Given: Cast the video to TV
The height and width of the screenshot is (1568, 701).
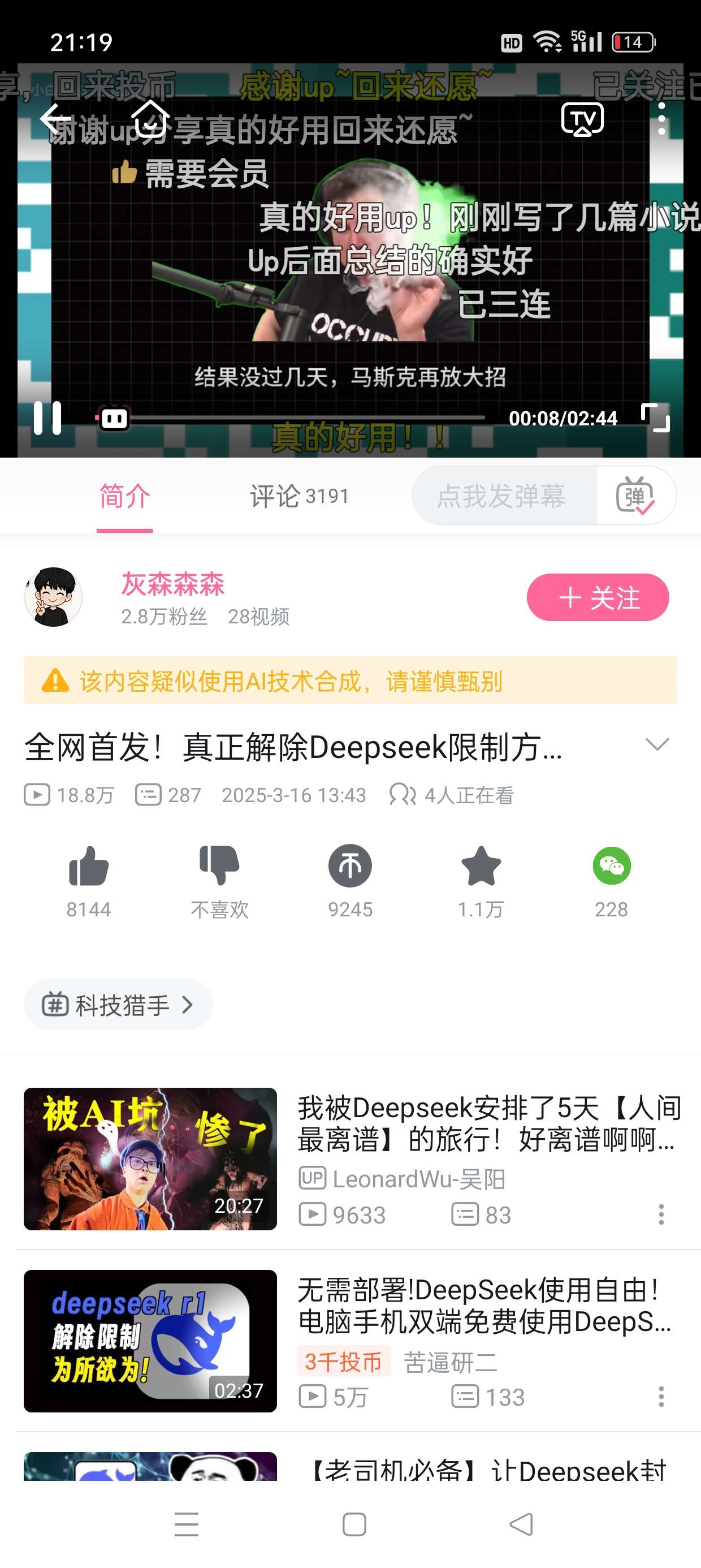Looking at the screenshot, I should (x=582, y=119).
